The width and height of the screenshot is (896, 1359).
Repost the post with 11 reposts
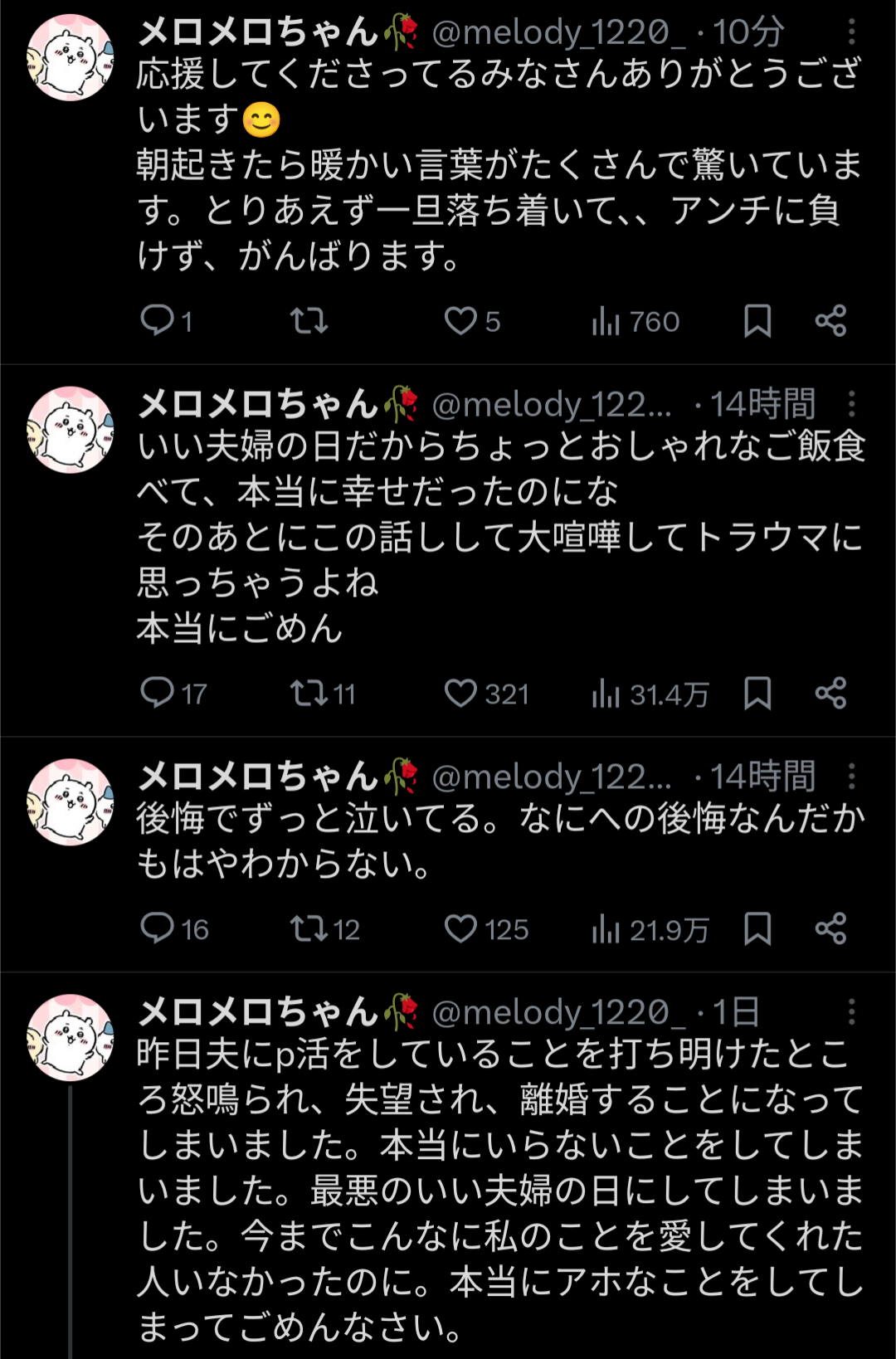point(323,694)
